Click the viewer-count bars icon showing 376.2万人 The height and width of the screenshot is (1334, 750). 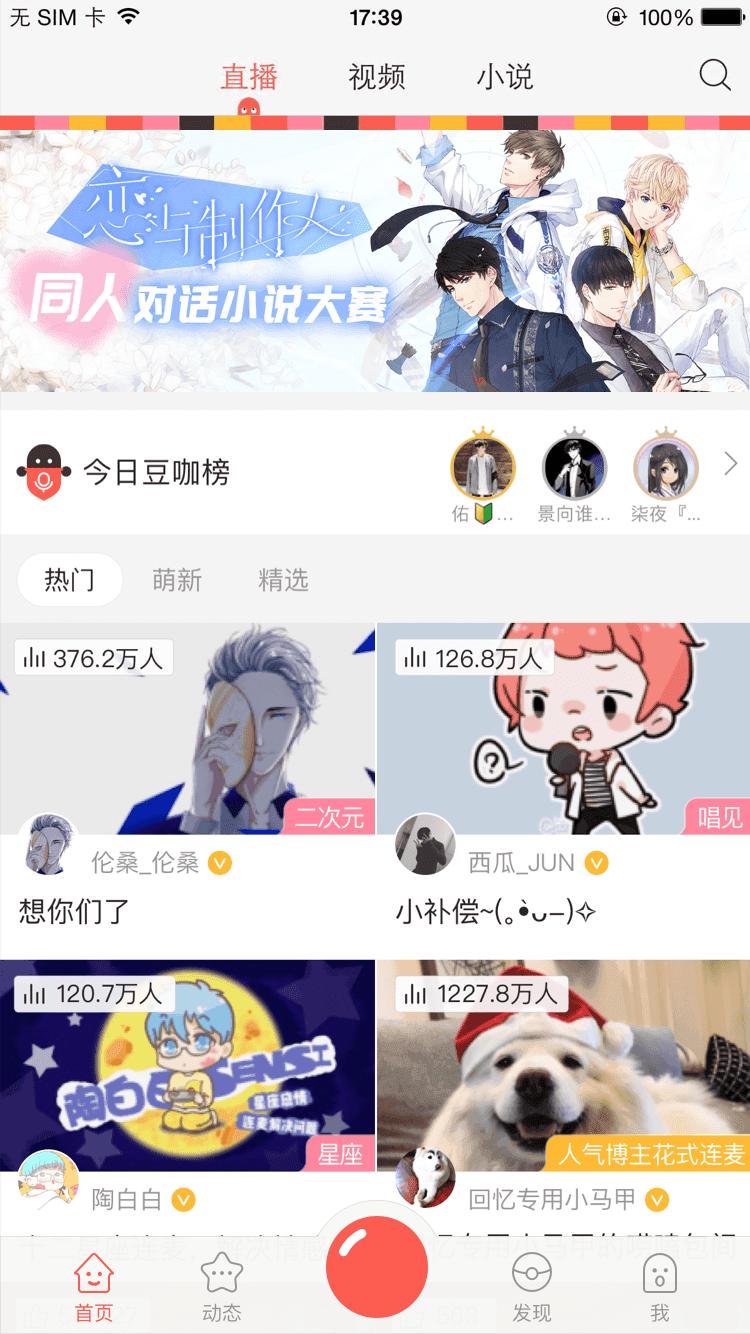[35, 657]
